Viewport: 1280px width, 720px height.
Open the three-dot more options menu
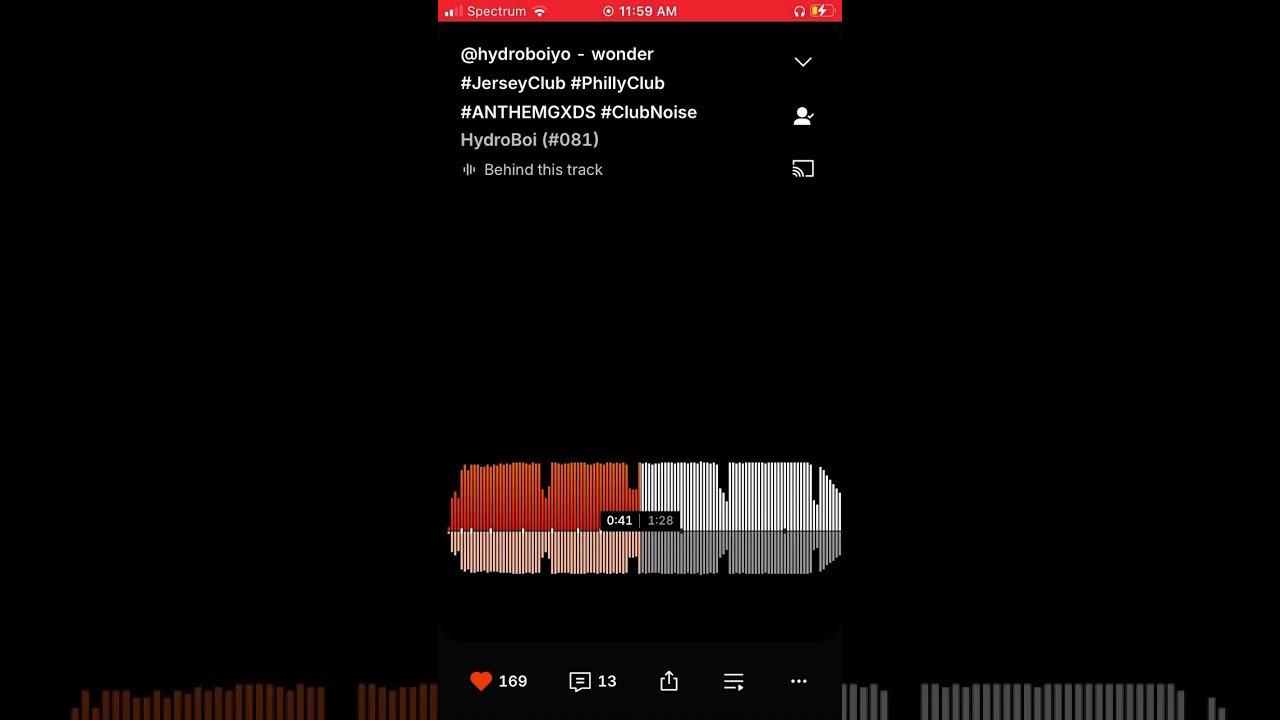(x=799, y=681)
